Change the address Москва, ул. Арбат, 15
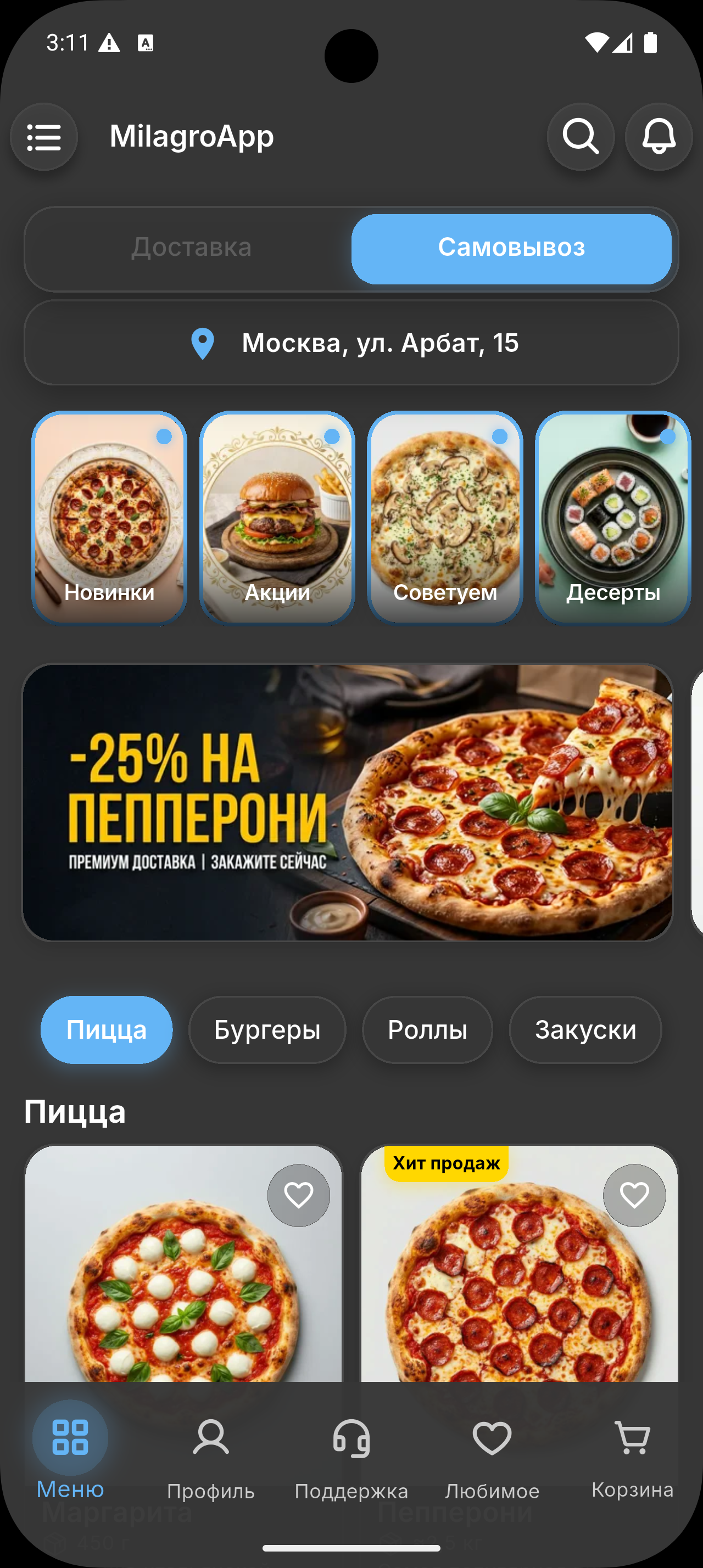The image size is (703, 1568). pos(351,343)
